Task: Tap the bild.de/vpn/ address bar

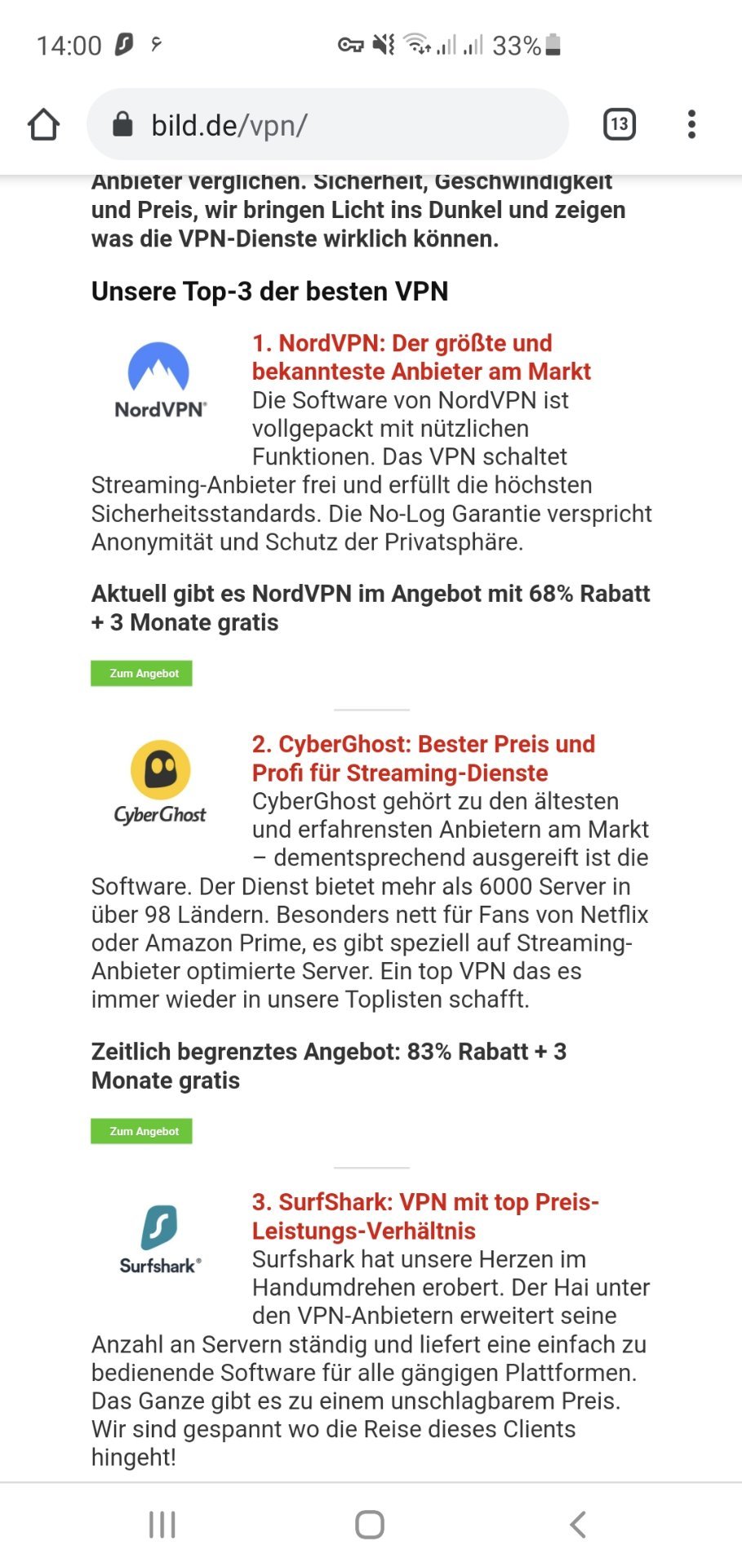Action: 327,125
